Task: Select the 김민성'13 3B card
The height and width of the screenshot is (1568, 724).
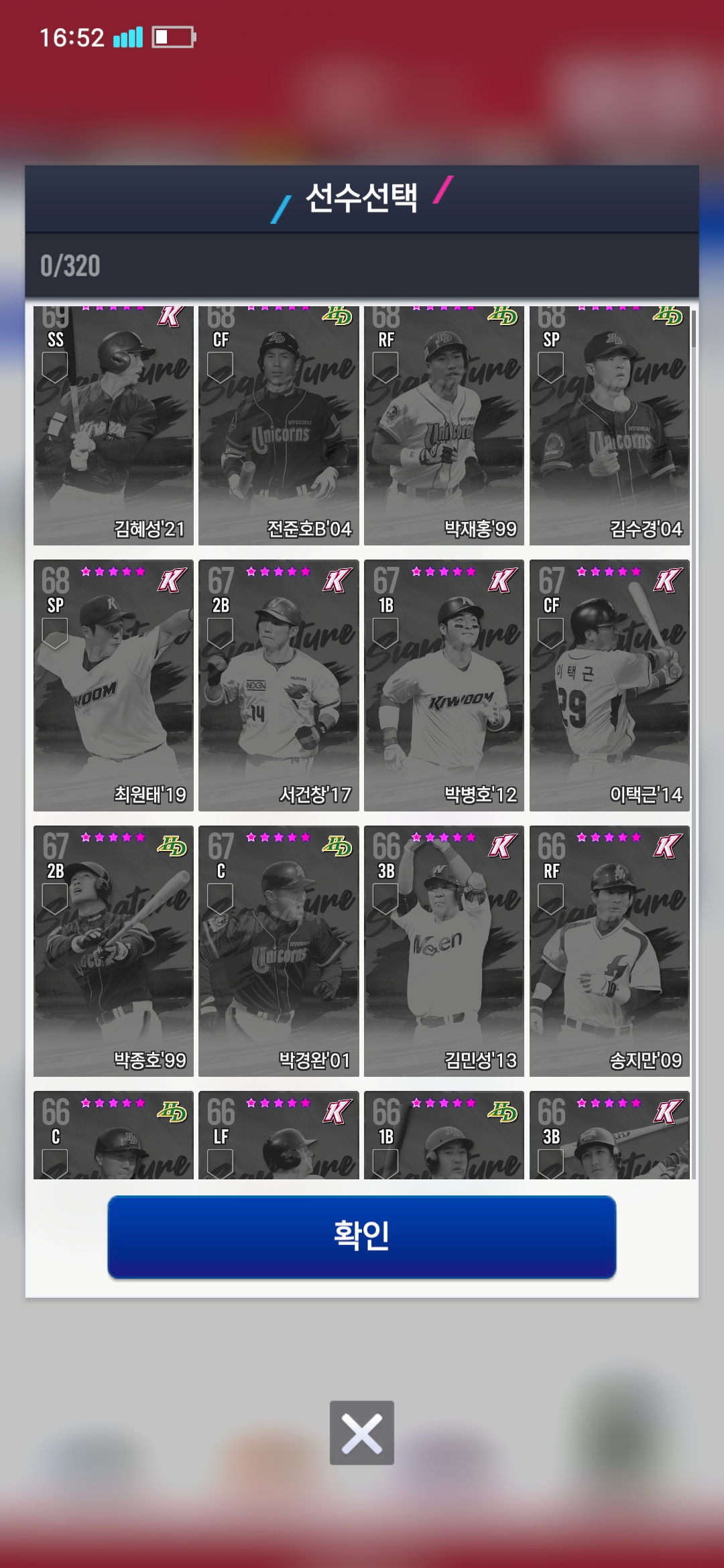Action: (444, 950)
